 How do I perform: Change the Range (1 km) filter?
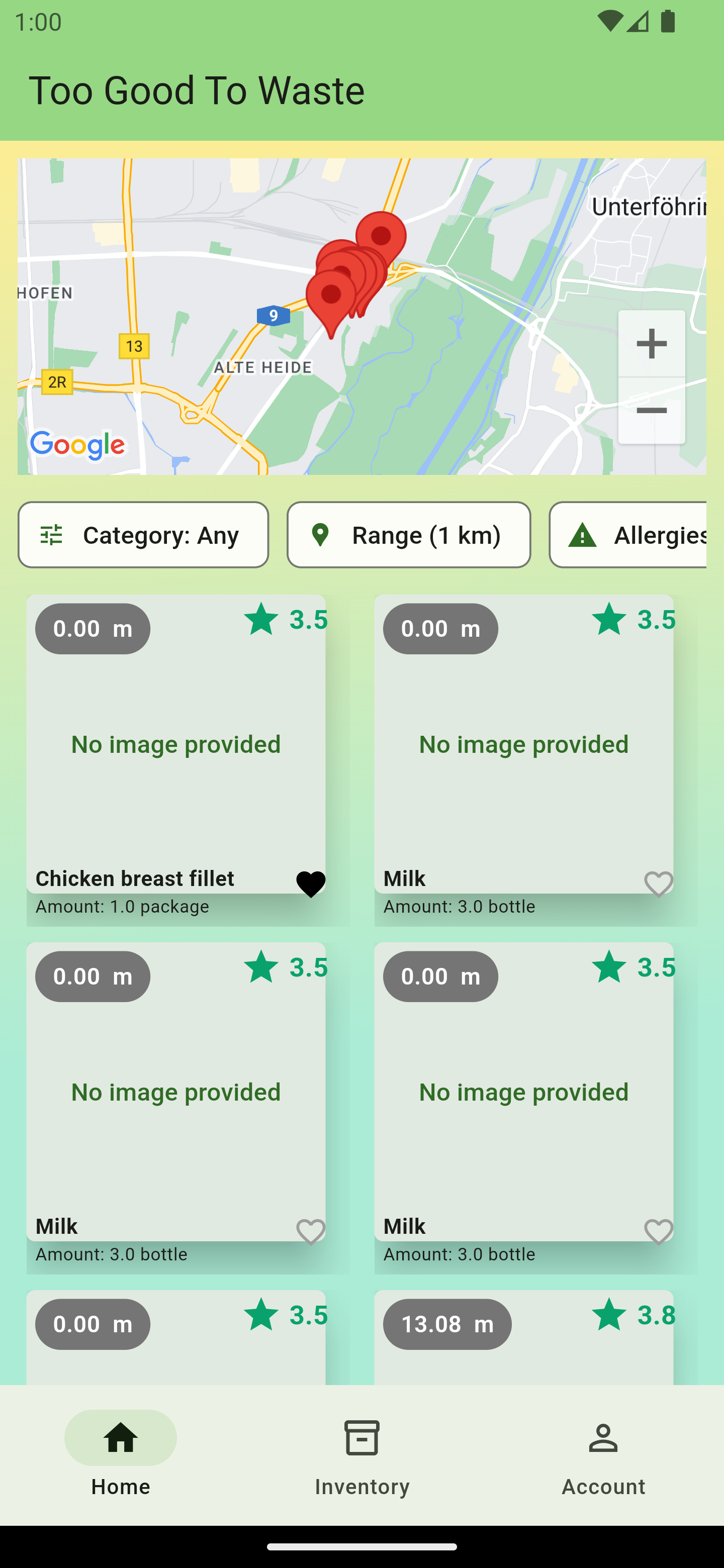point(409,535)
